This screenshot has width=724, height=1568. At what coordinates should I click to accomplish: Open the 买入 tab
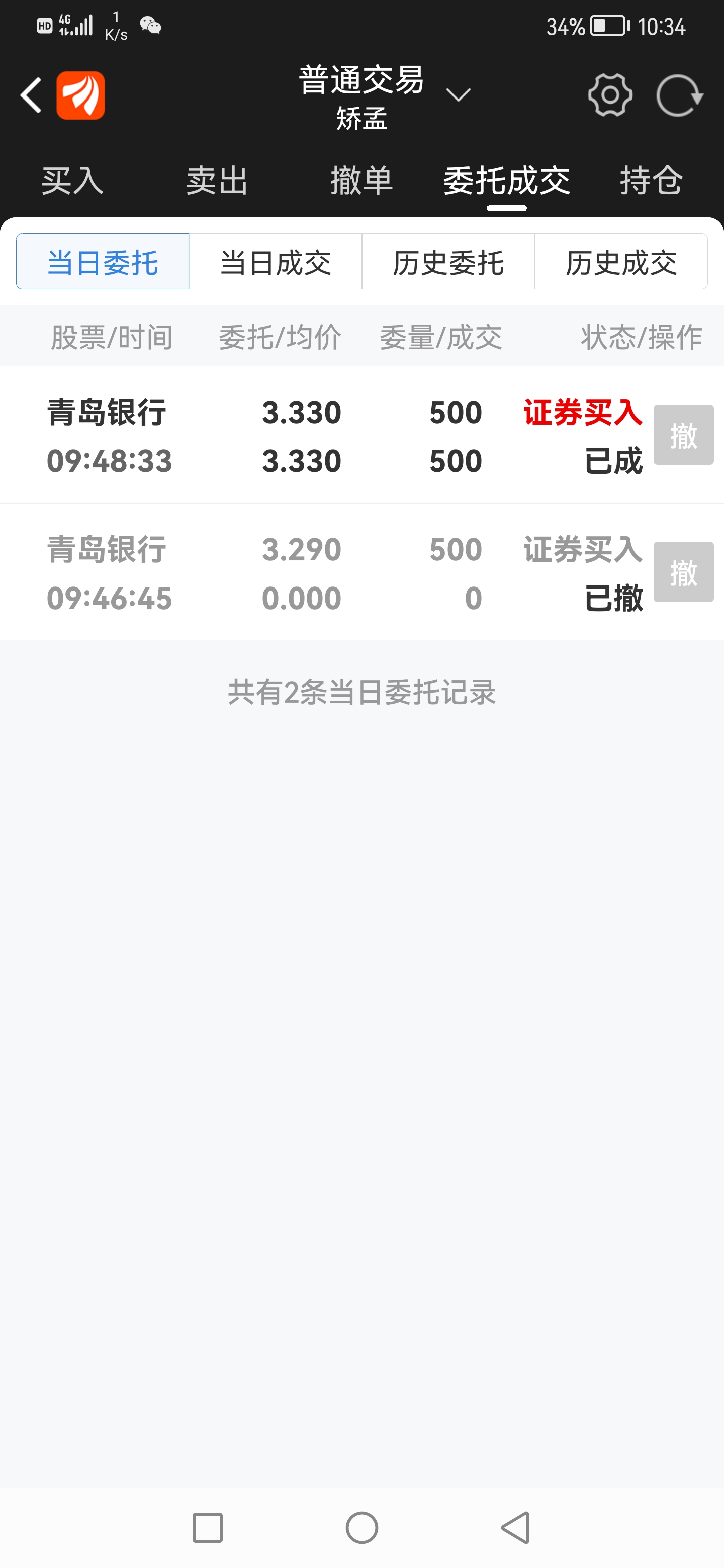pos(71,180)
